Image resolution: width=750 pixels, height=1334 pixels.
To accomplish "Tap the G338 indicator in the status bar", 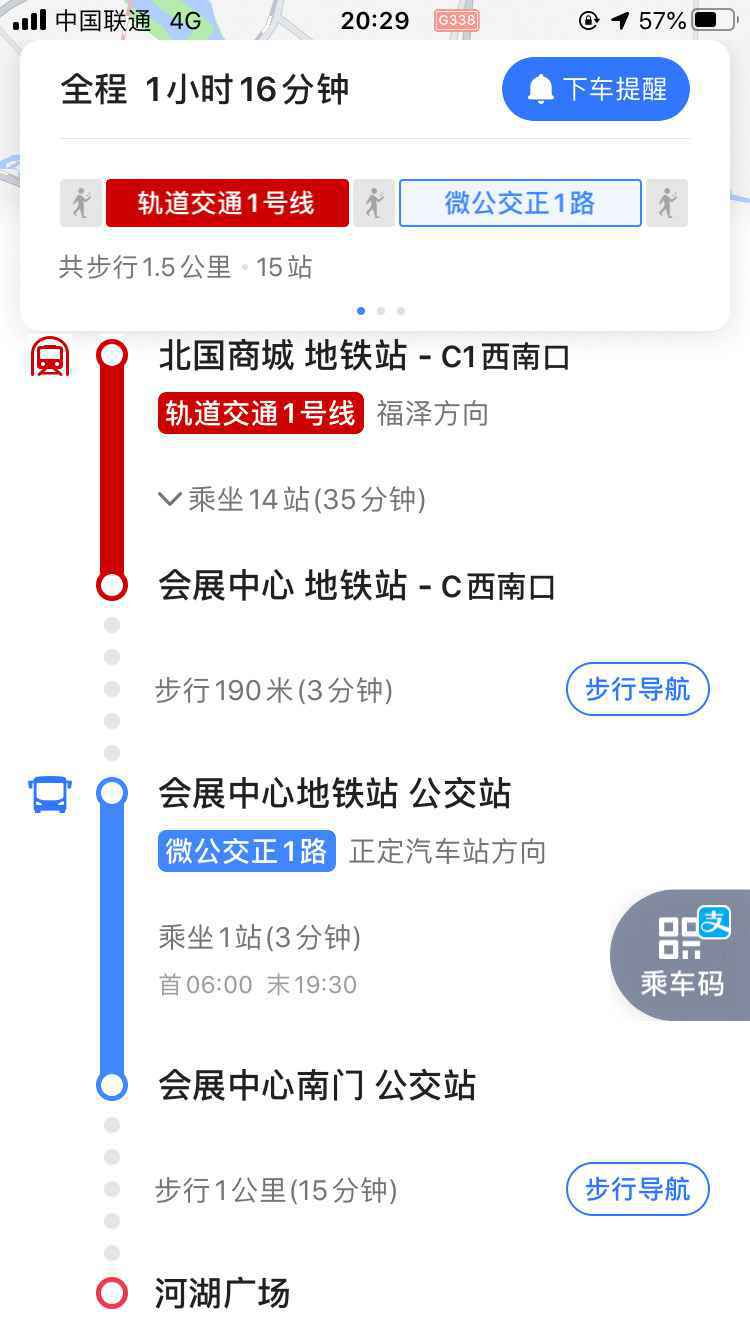I will [x=457, y=20].
